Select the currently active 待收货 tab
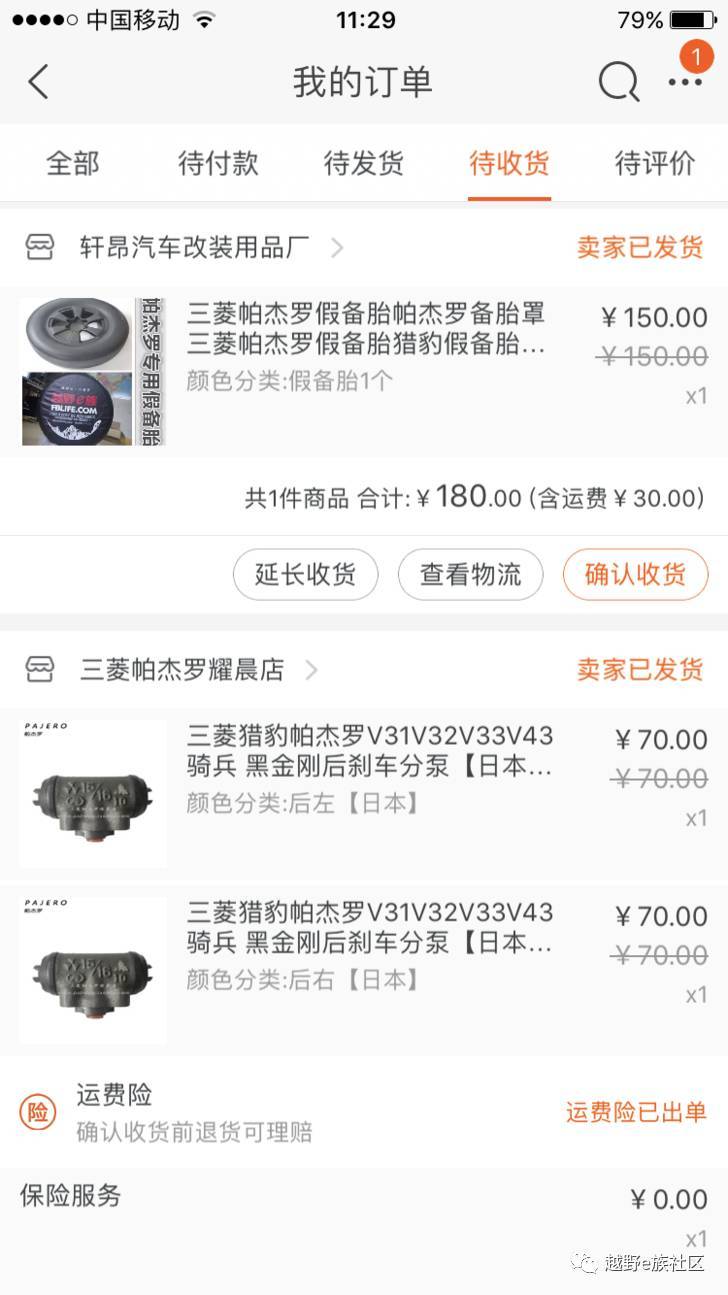This screenshot has width=728, height=1295. 508,163
